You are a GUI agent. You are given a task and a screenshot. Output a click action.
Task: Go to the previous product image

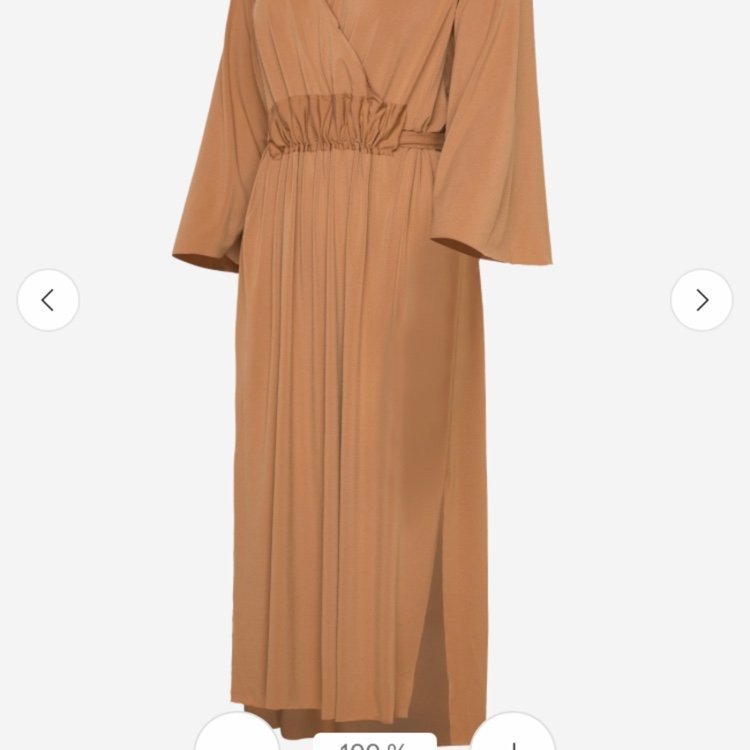click(x=48, y=300)
